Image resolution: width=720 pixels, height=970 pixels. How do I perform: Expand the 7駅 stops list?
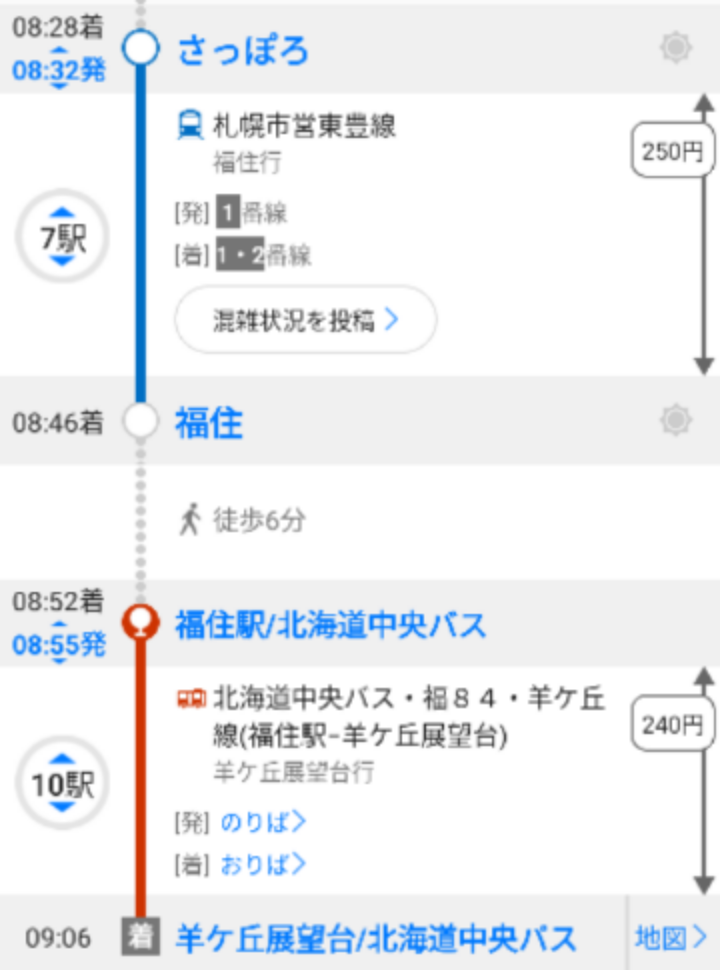[62, 239]
